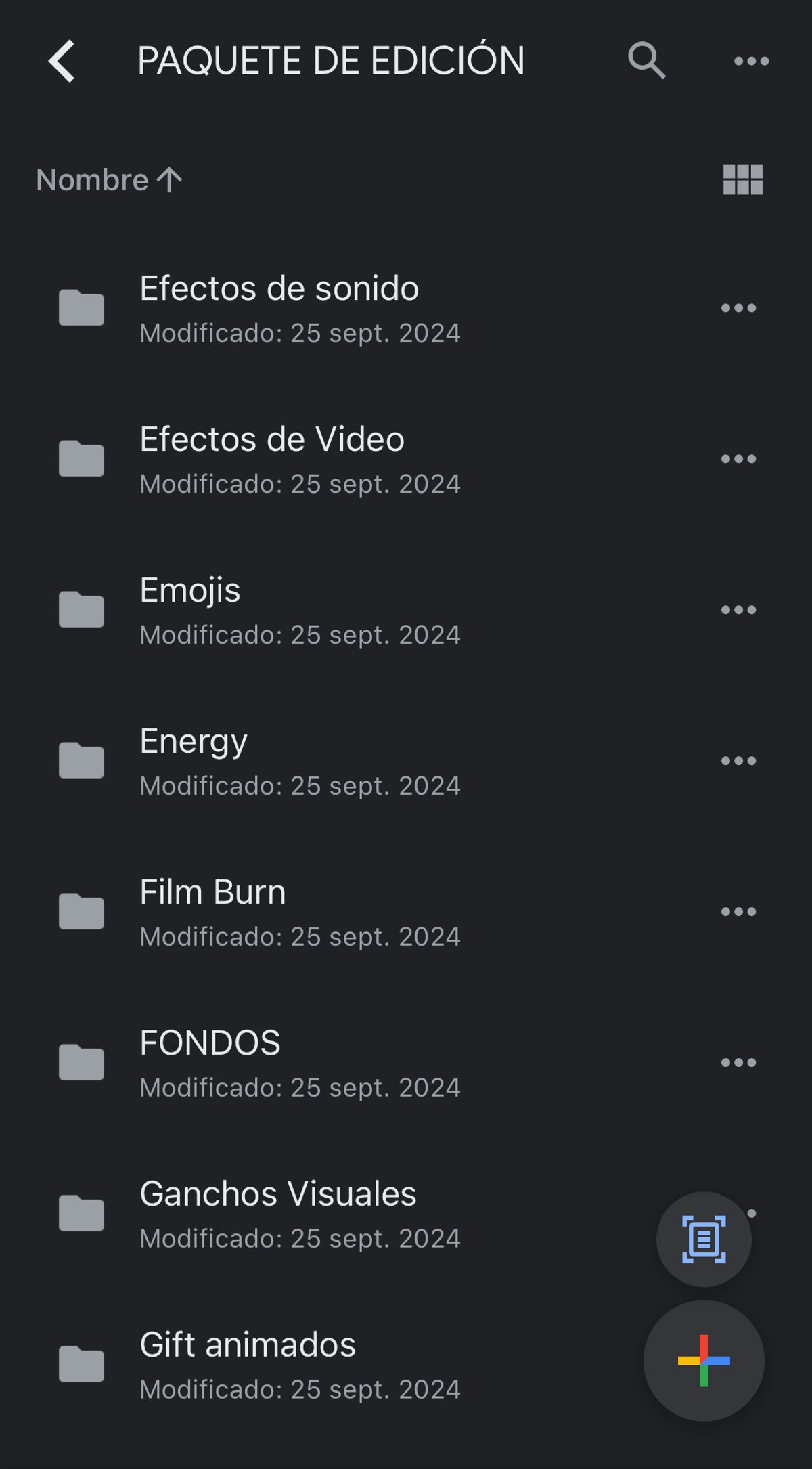Open options menu for Efectos de Video
This screenshot has width=812, height=1469.
[x=738, y=458]
